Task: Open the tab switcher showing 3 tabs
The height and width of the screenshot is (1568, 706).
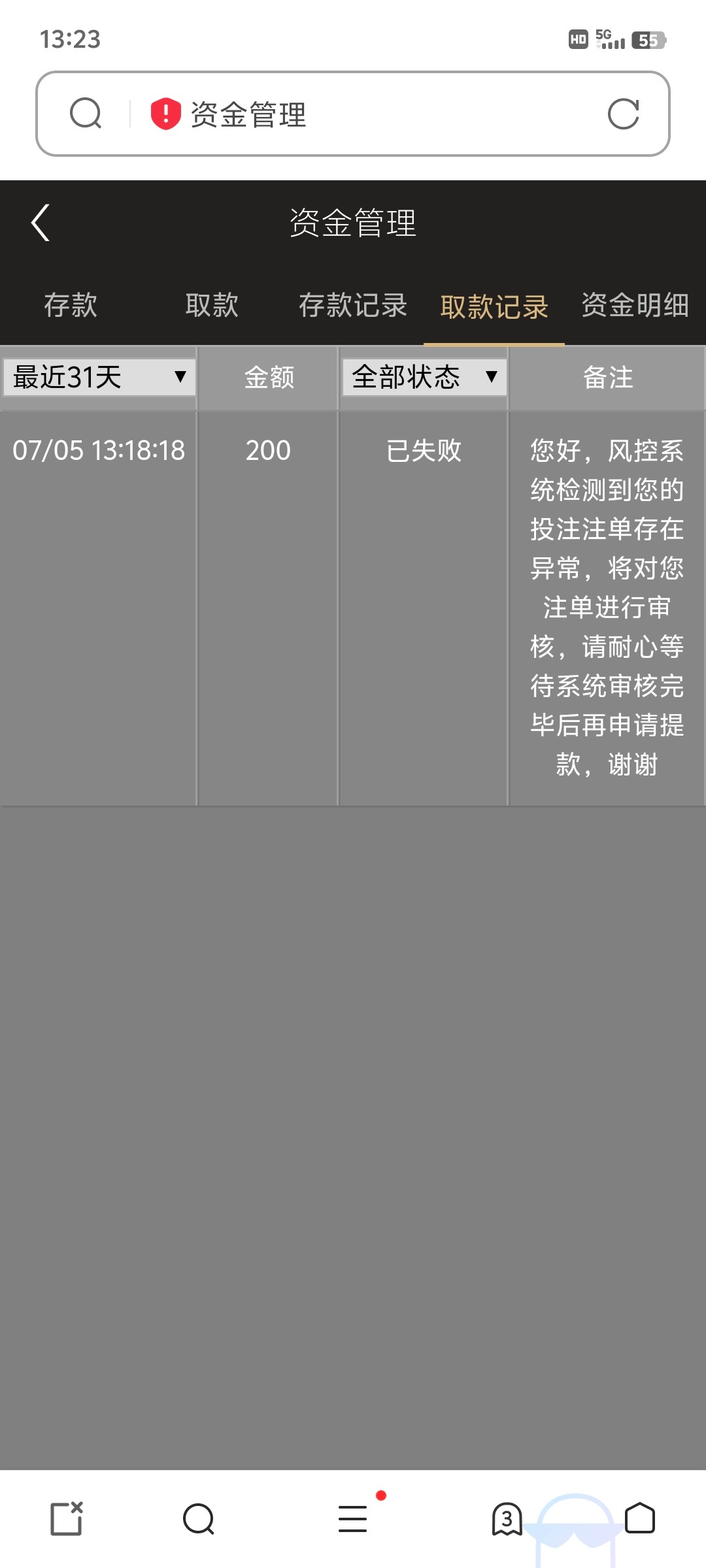Action: coord(507,1518)
